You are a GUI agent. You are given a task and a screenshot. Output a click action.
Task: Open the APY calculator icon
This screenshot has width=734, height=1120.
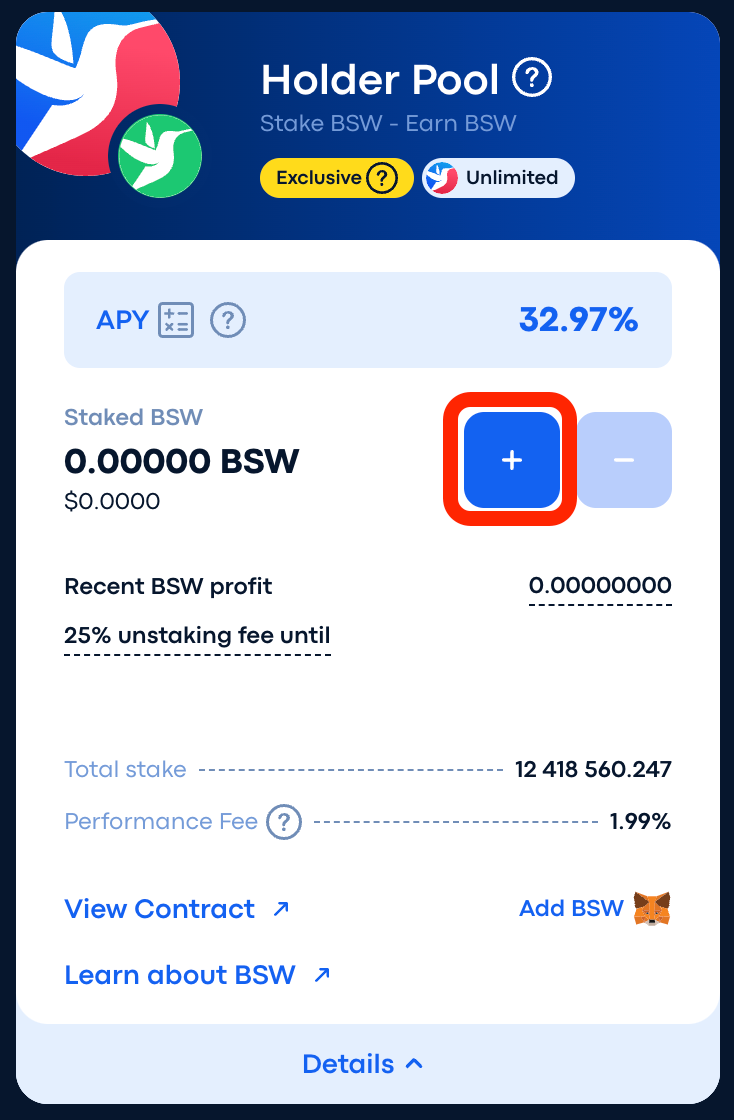(x=177, y=321)
